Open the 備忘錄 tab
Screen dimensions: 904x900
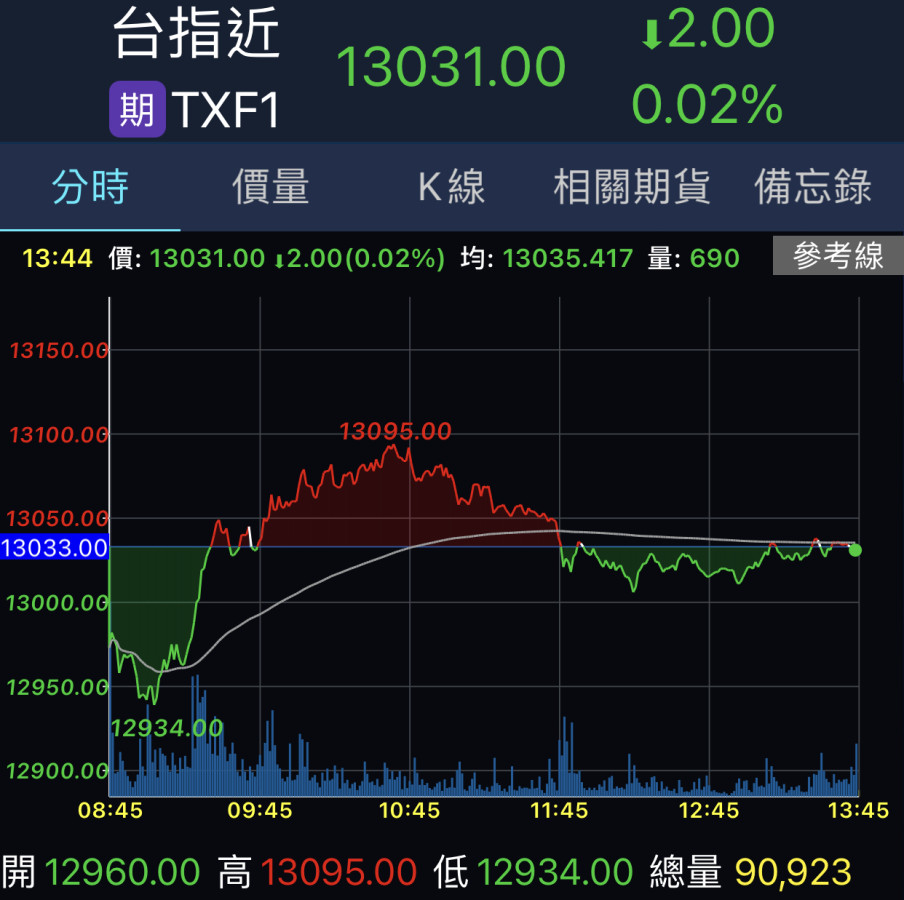click(x=812, y=187)
